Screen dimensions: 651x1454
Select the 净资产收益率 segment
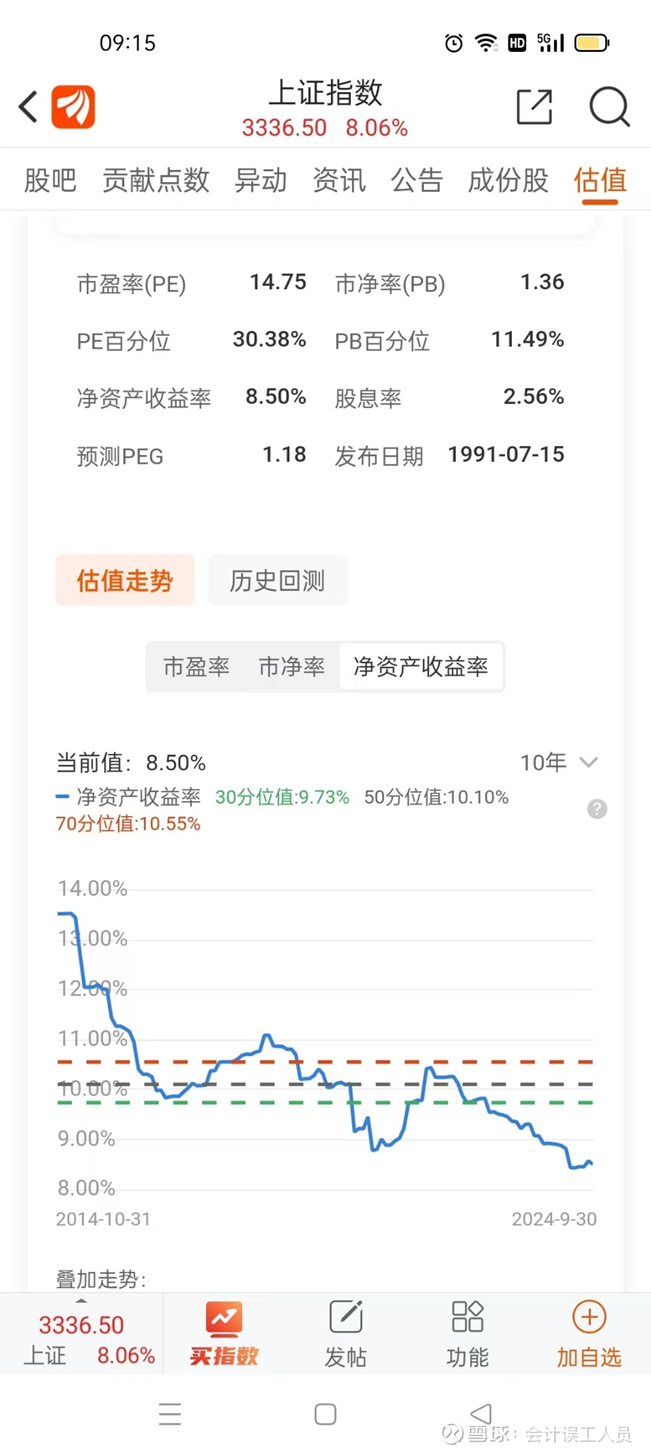[421, 667]
